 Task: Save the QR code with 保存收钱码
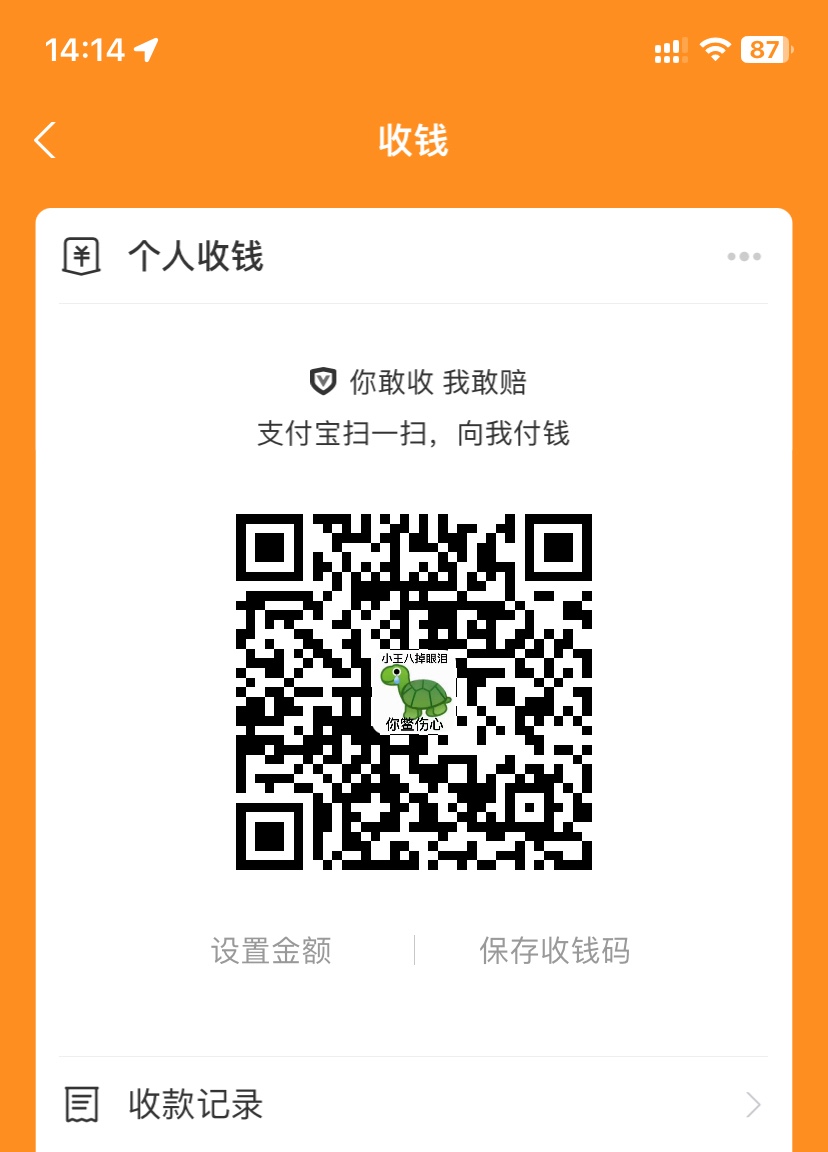click(x=555, y=950)
